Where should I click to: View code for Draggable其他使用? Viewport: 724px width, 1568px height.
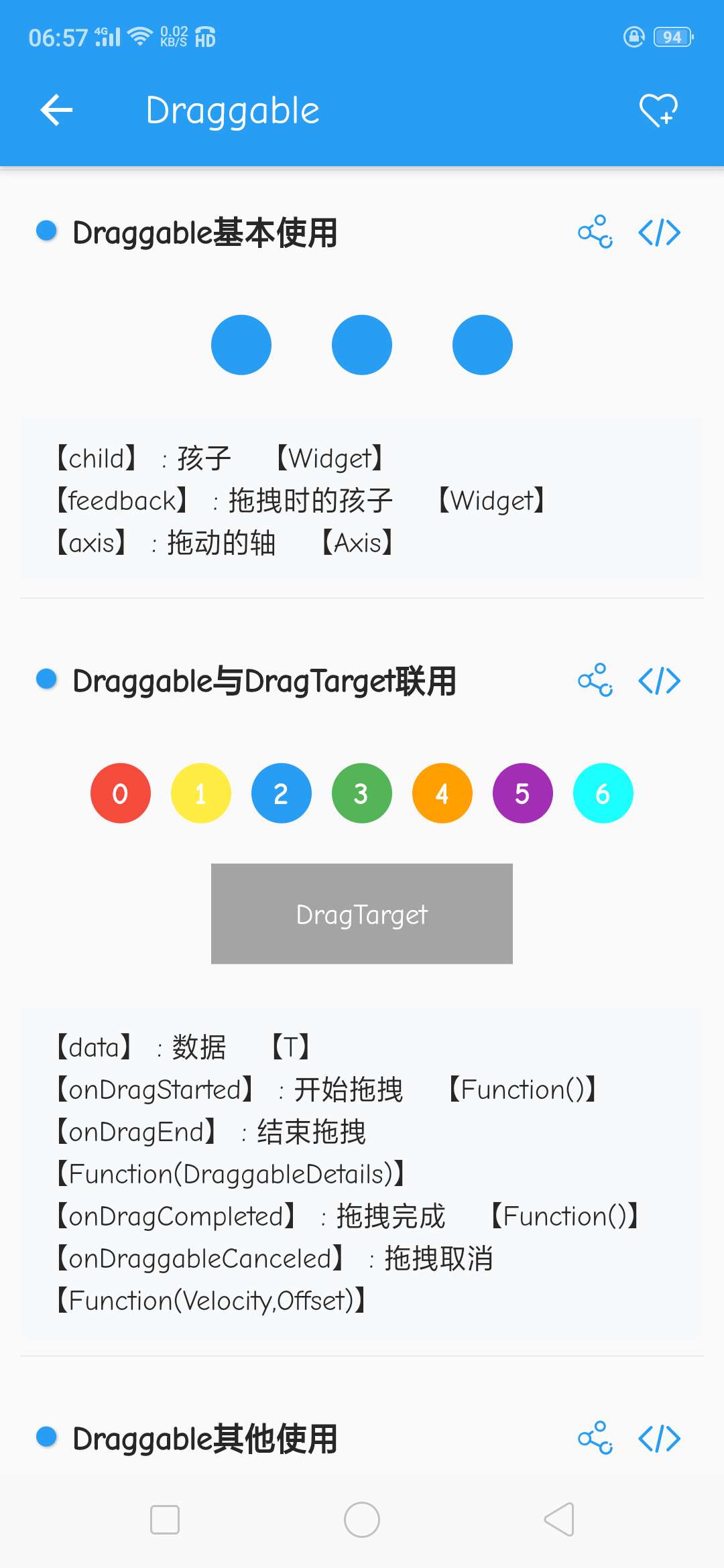pos(659,1438)
